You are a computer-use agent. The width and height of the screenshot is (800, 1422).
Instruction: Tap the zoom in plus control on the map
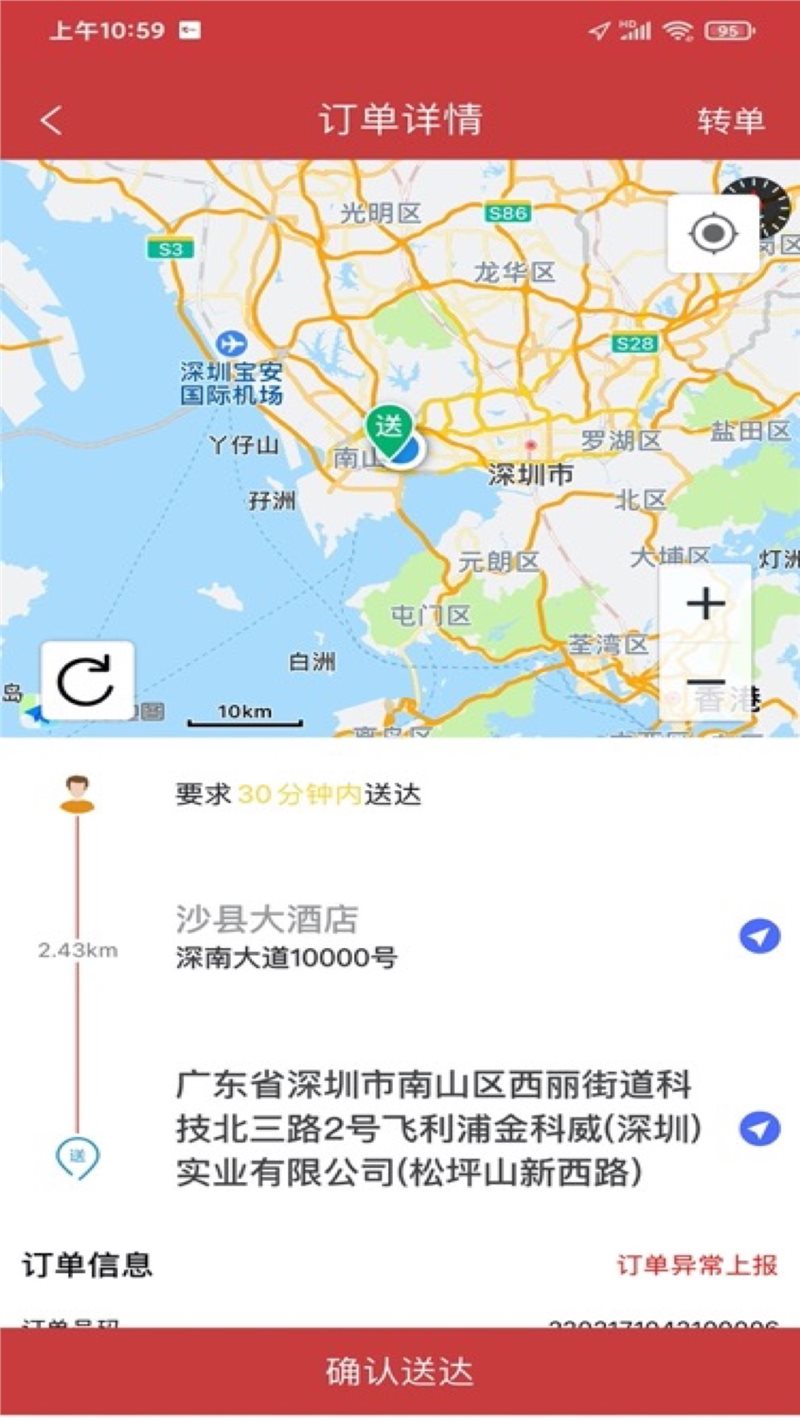pos(707,602)
